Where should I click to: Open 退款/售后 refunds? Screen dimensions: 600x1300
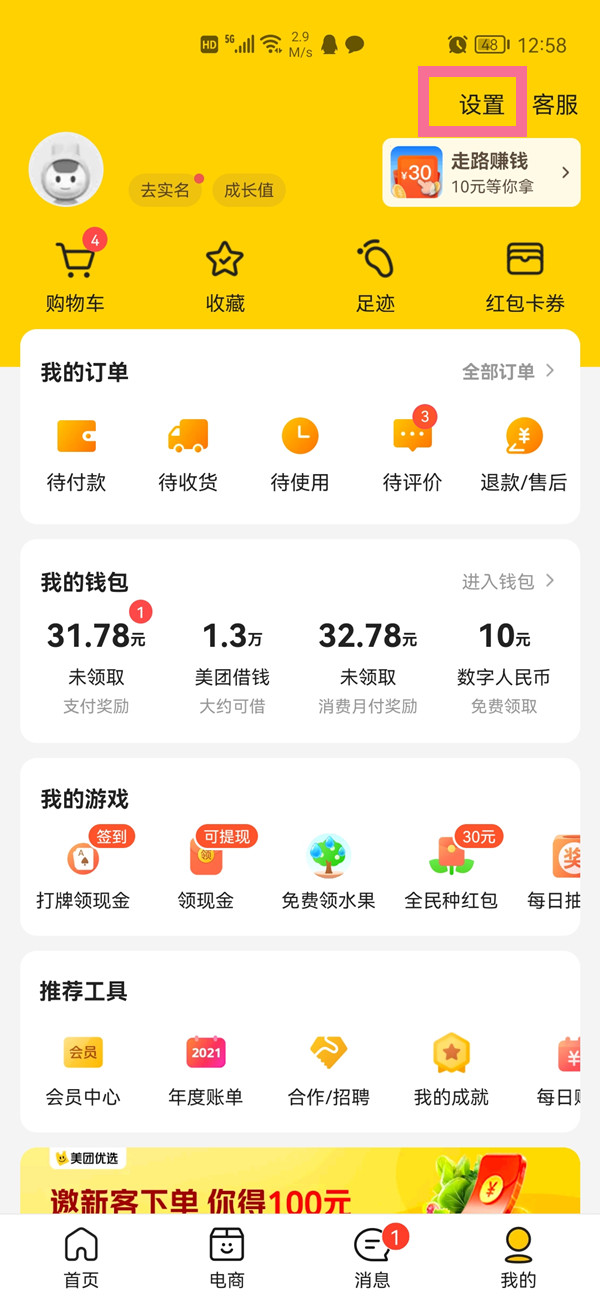[x=523, y=455]
